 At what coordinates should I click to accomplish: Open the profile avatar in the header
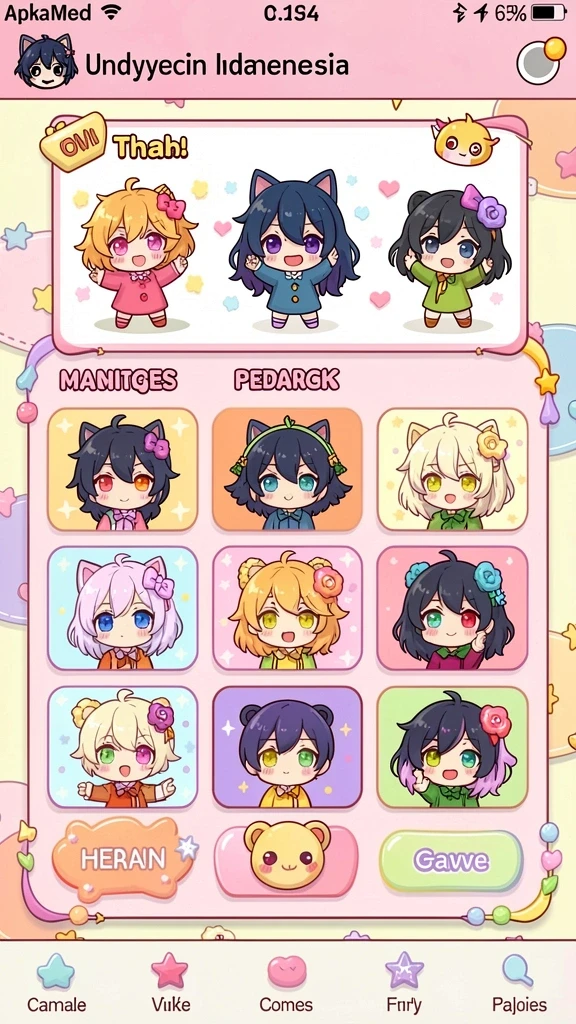44,62
